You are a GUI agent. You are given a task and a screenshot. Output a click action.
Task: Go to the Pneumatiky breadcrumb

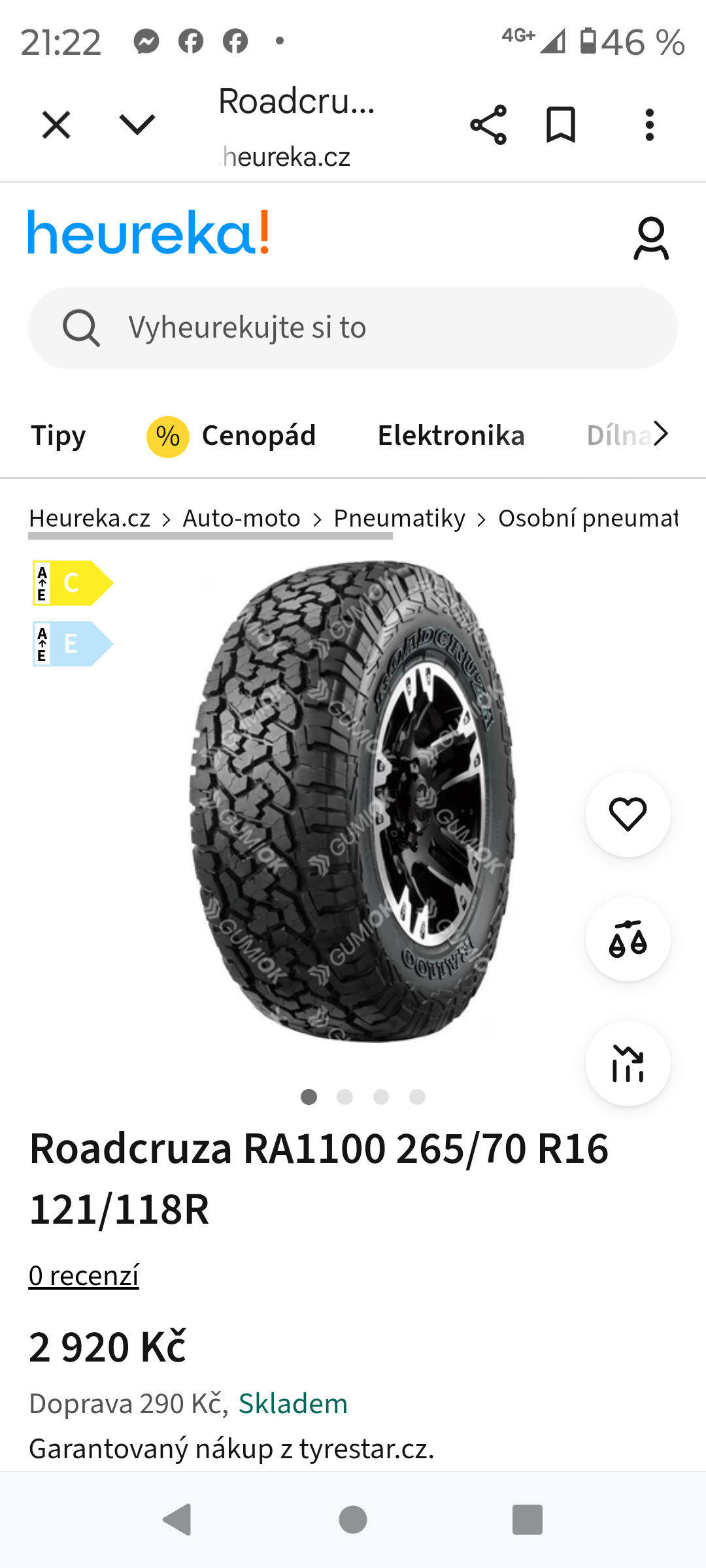pos(399,518)
